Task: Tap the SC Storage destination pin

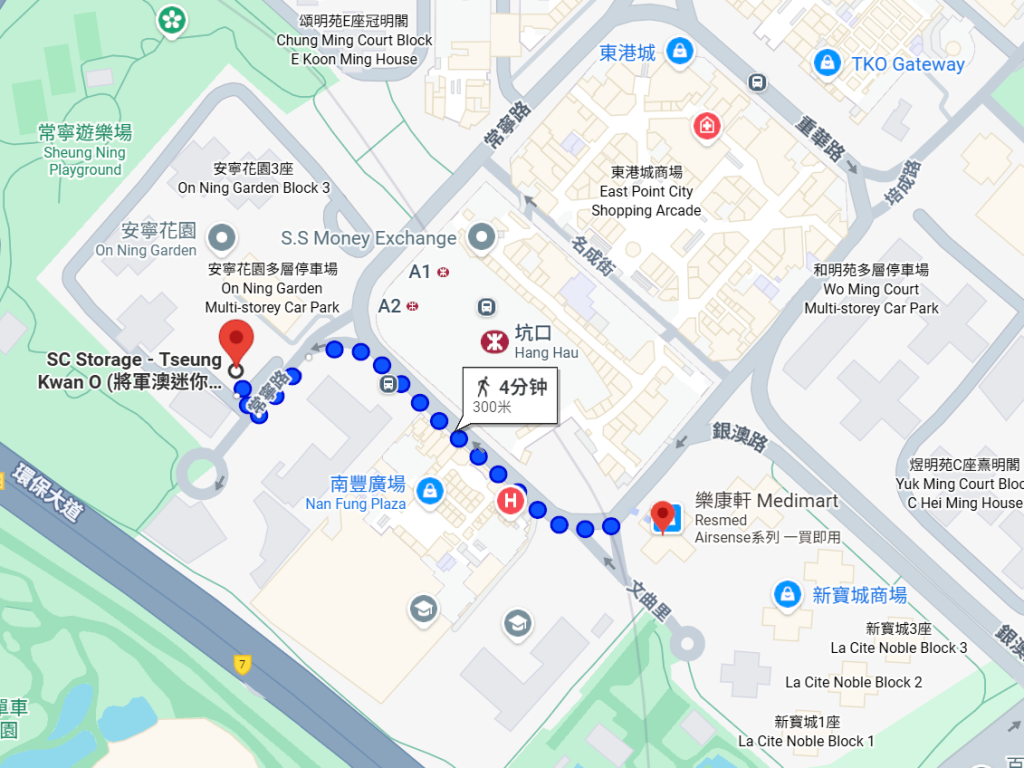Action: 237,340
